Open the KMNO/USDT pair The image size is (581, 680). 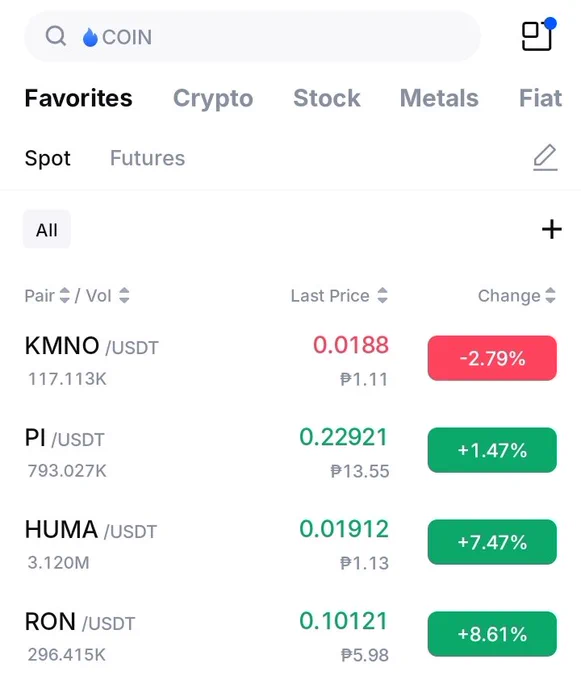tap(290, 360)
